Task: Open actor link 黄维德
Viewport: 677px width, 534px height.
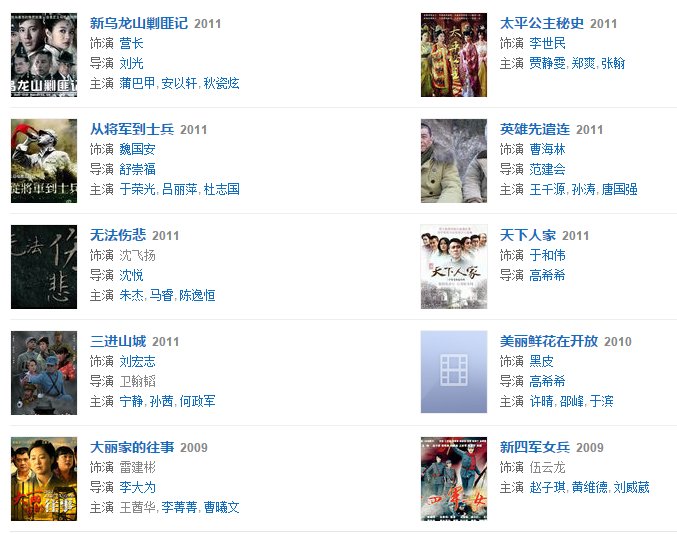Action: (590, 487)
